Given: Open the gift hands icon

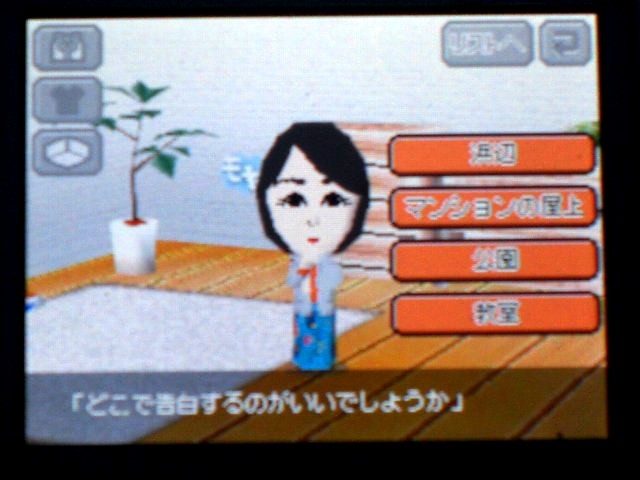Looking at the screenshot, I should (x=67, y=47).
